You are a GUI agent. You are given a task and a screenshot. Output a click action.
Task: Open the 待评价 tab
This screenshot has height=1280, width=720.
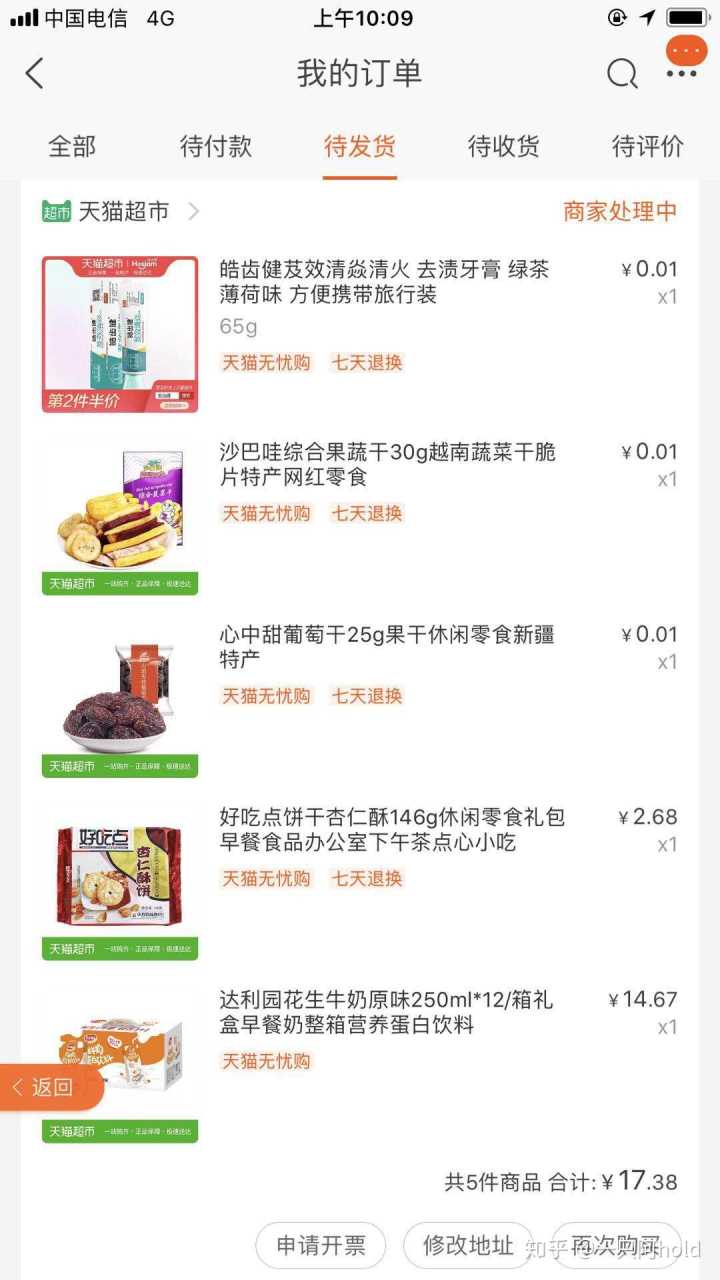tap(648, 146)
